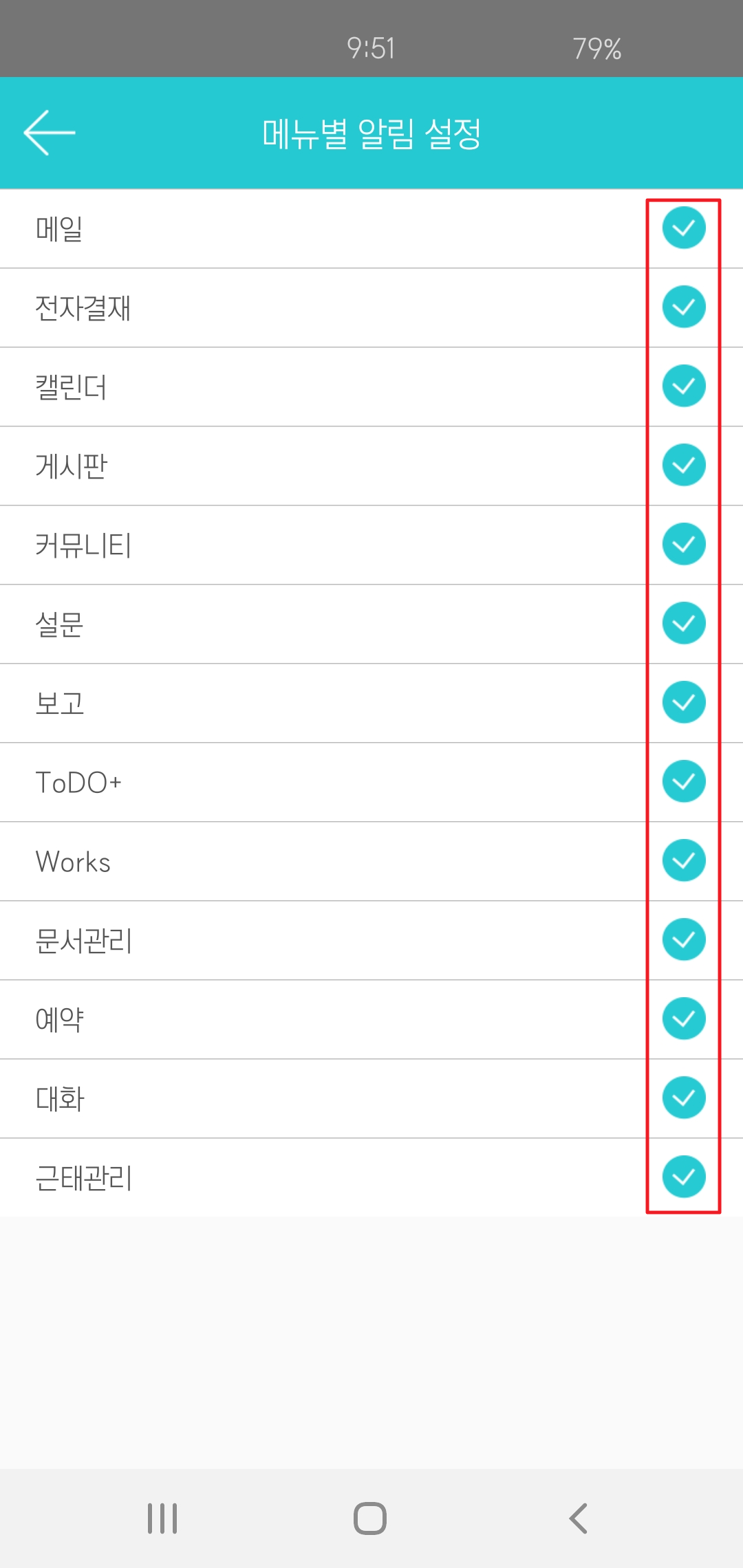The width and height of the screenshot is (743, 1568).
Task: Disable 대화 notifications
Action: 684,1098
